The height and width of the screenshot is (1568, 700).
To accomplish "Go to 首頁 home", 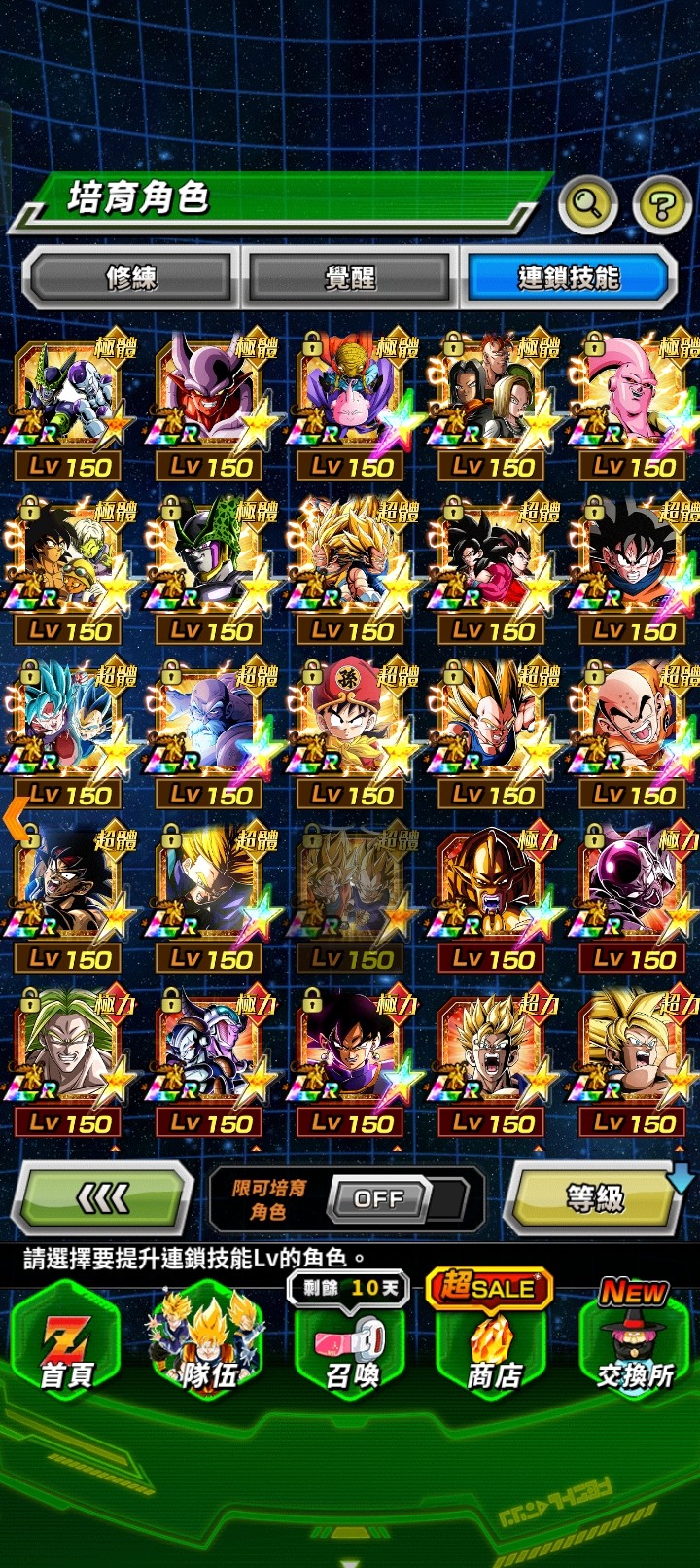I will [66, 1347].
